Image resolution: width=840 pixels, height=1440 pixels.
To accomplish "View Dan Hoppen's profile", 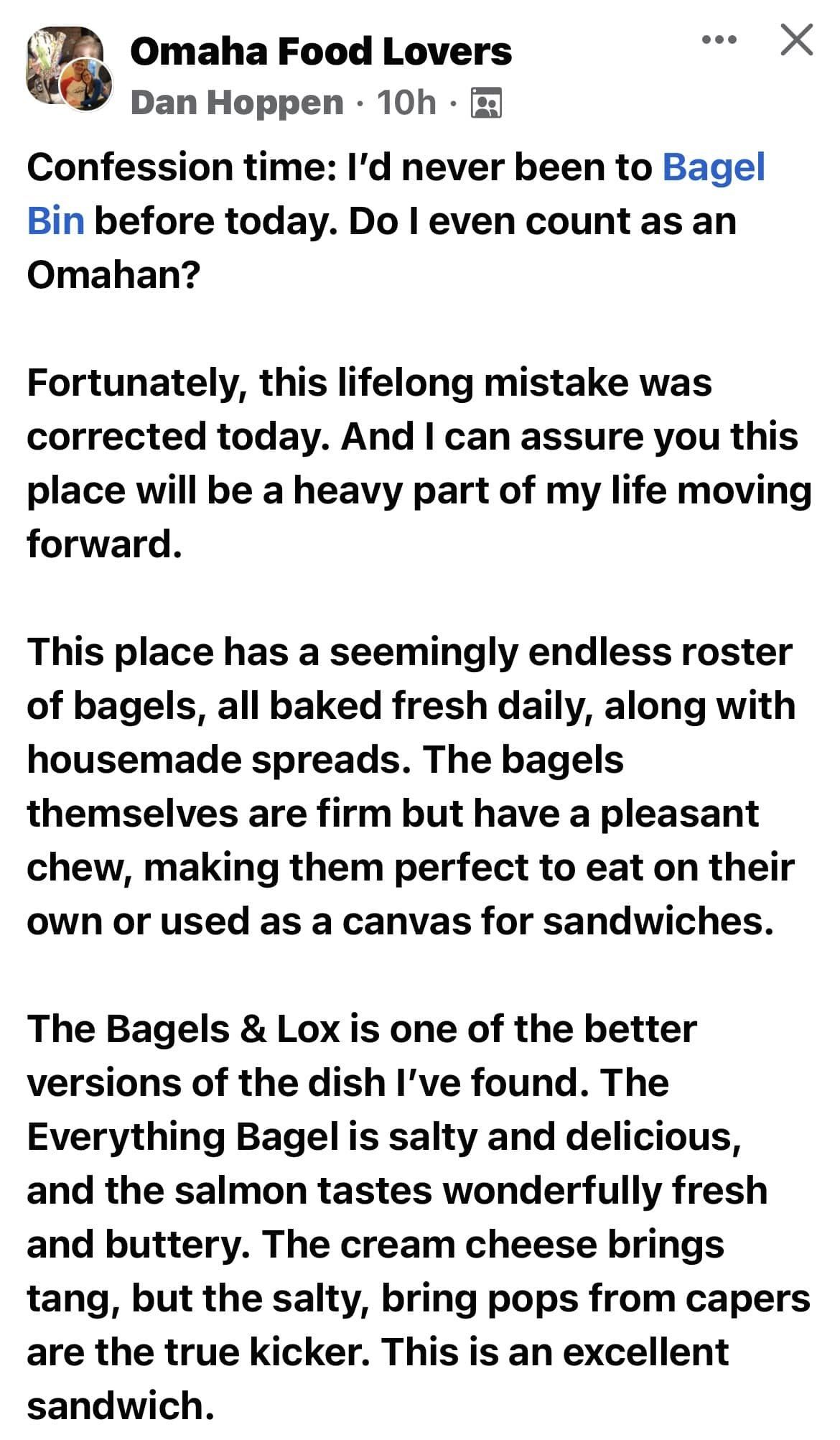I will [x=237, y=103].
